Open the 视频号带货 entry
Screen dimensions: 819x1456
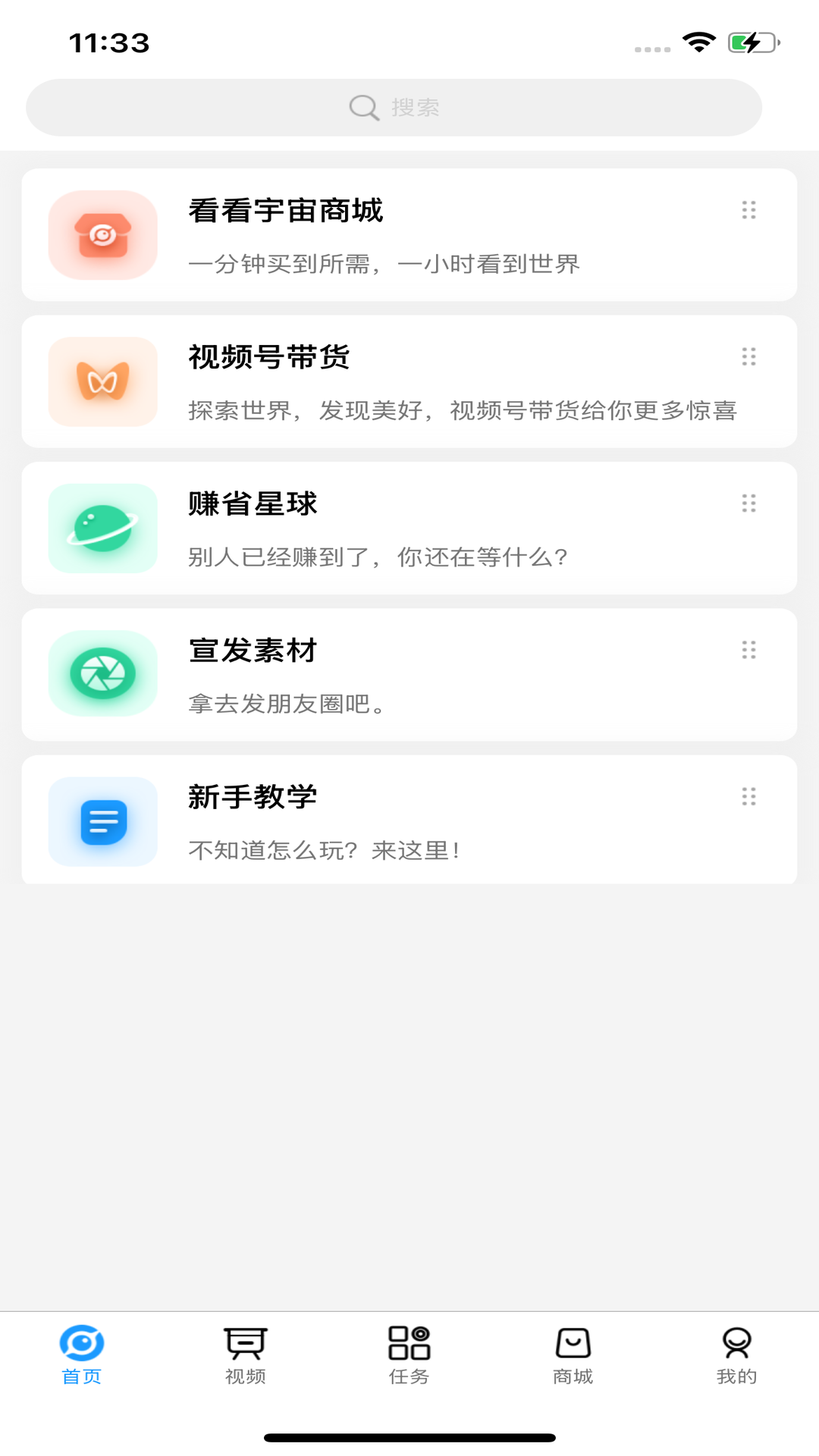pos(409,381)
